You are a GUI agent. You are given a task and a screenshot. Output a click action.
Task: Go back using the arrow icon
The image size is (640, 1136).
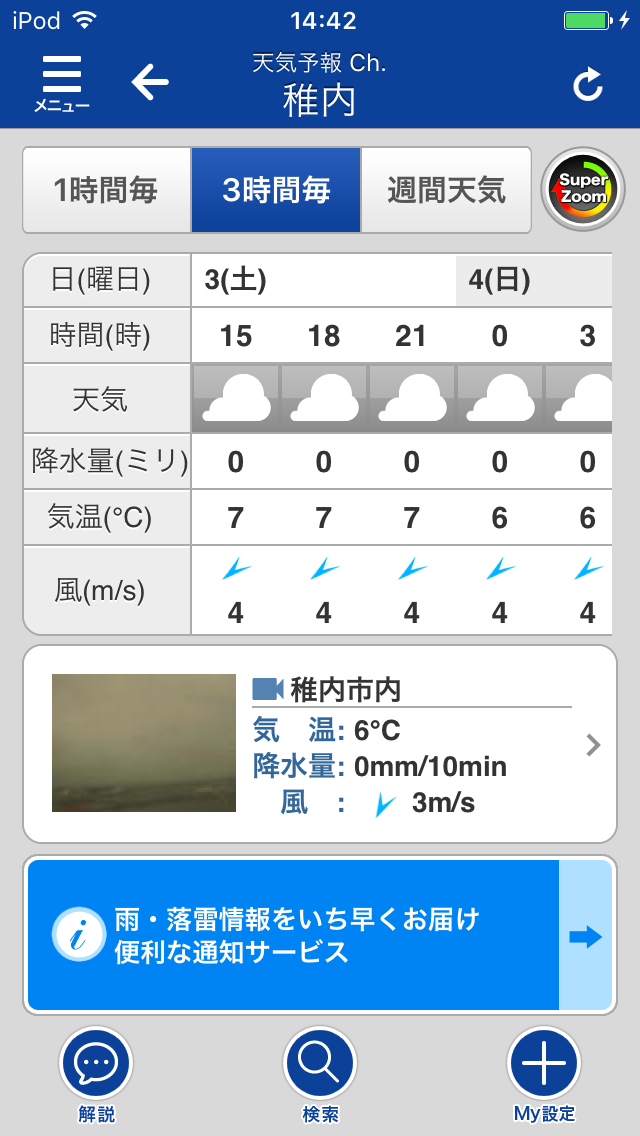click(x=150, y=82)
